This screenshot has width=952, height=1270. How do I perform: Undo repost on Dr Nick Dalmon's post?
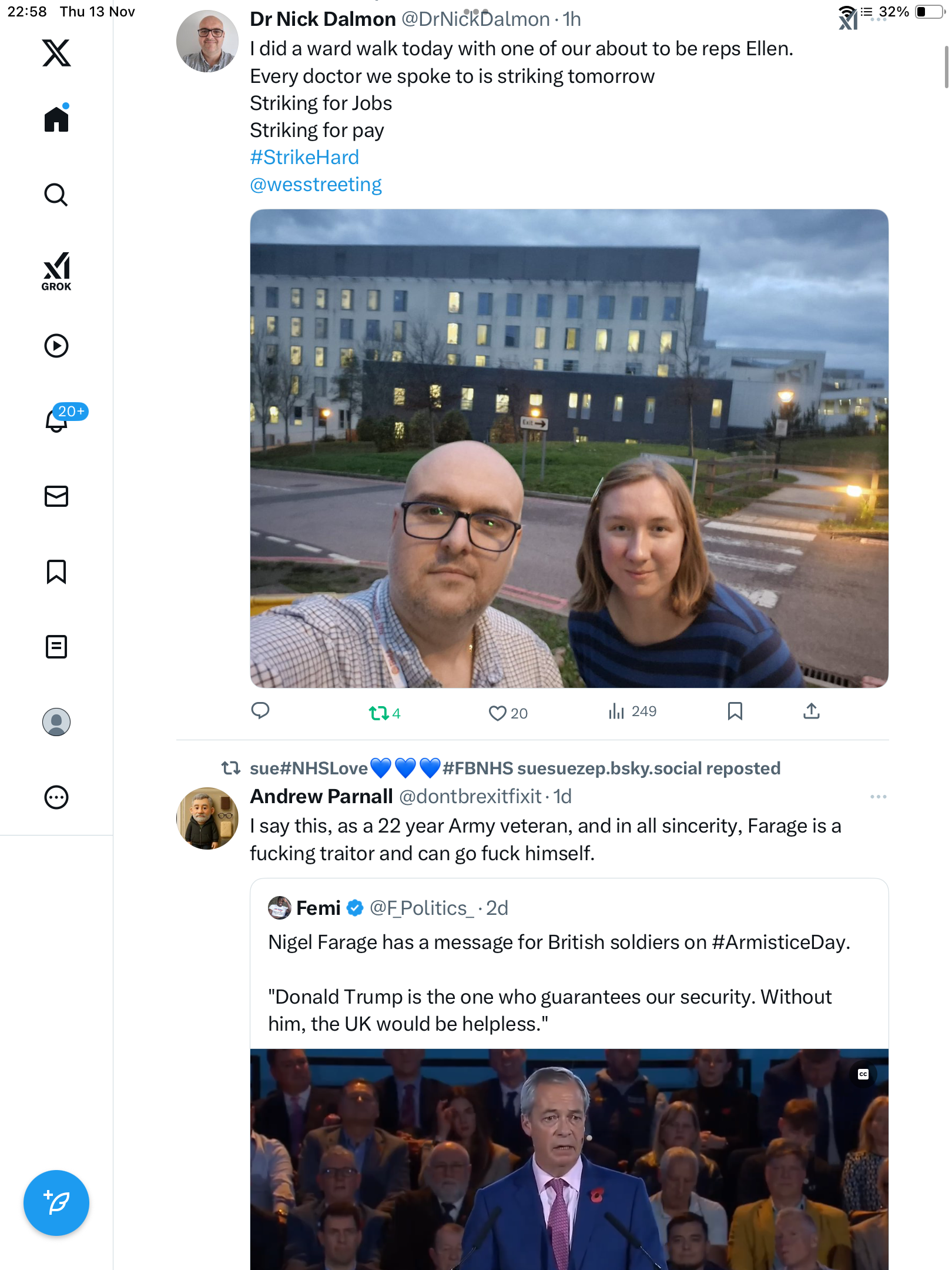(x=379, y=713)
